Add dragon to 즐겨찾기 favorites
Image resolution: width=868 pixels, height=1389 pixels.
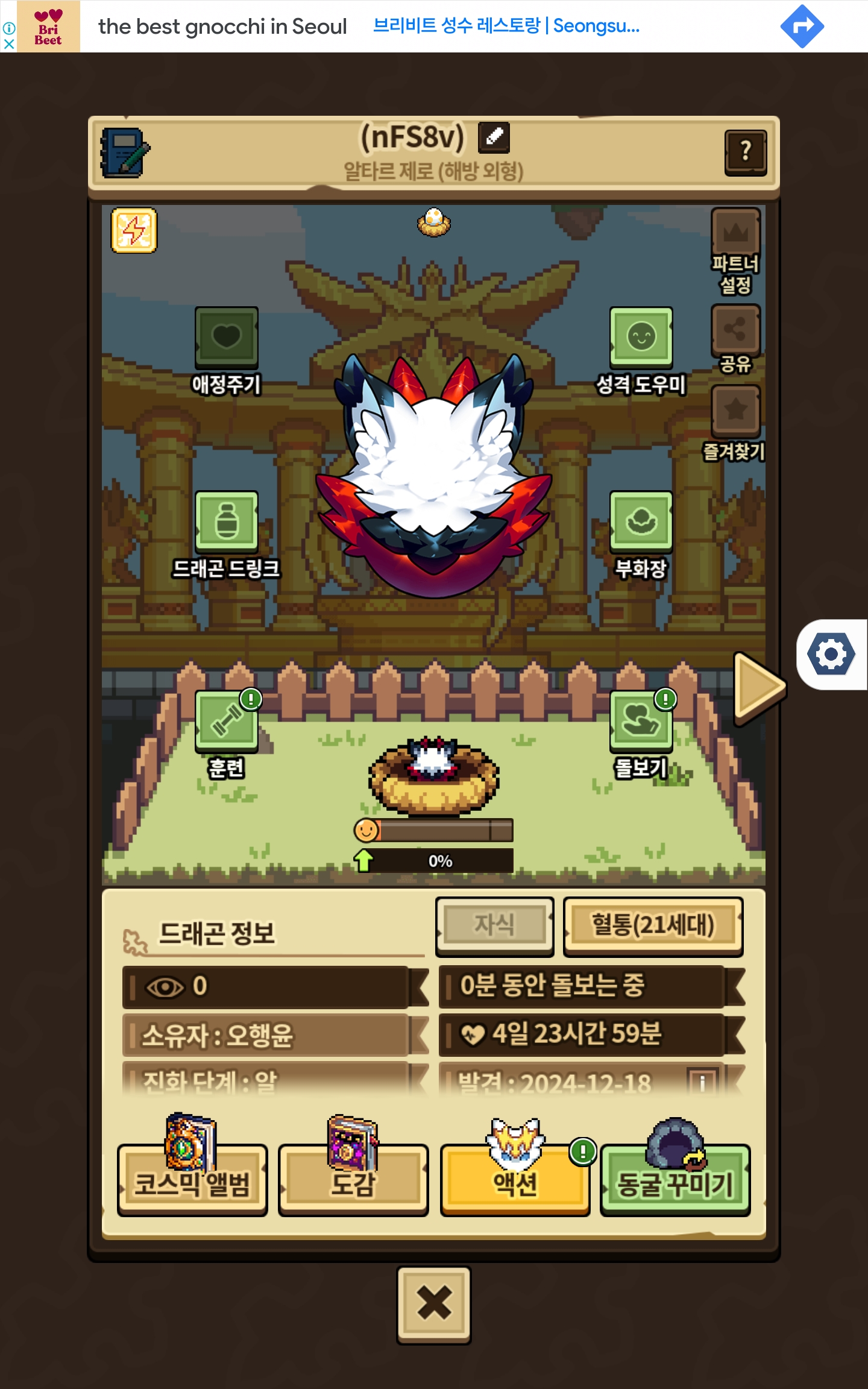(735, 411)
